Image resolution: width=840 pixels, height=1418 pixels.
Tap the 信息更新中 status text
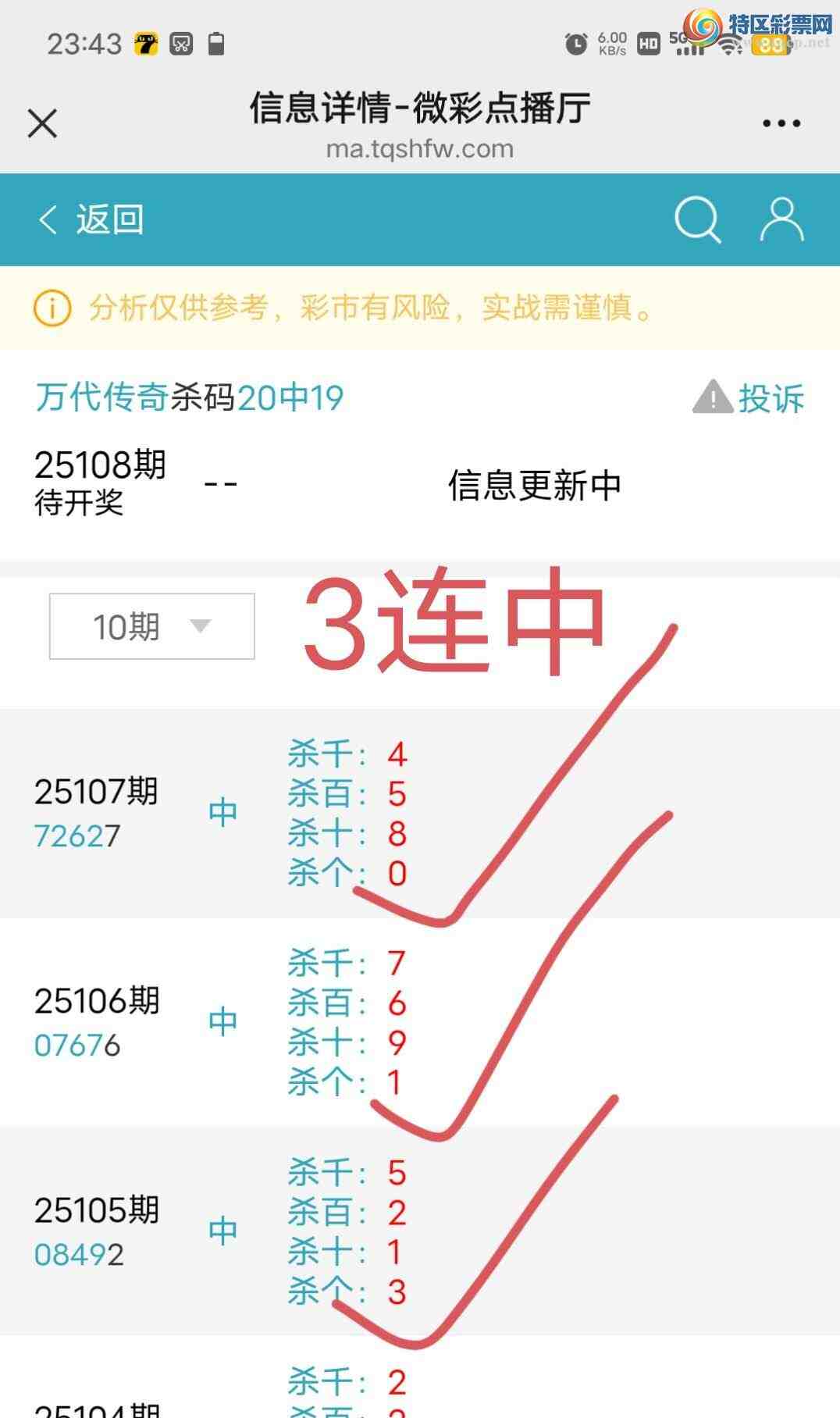point(534,484)
